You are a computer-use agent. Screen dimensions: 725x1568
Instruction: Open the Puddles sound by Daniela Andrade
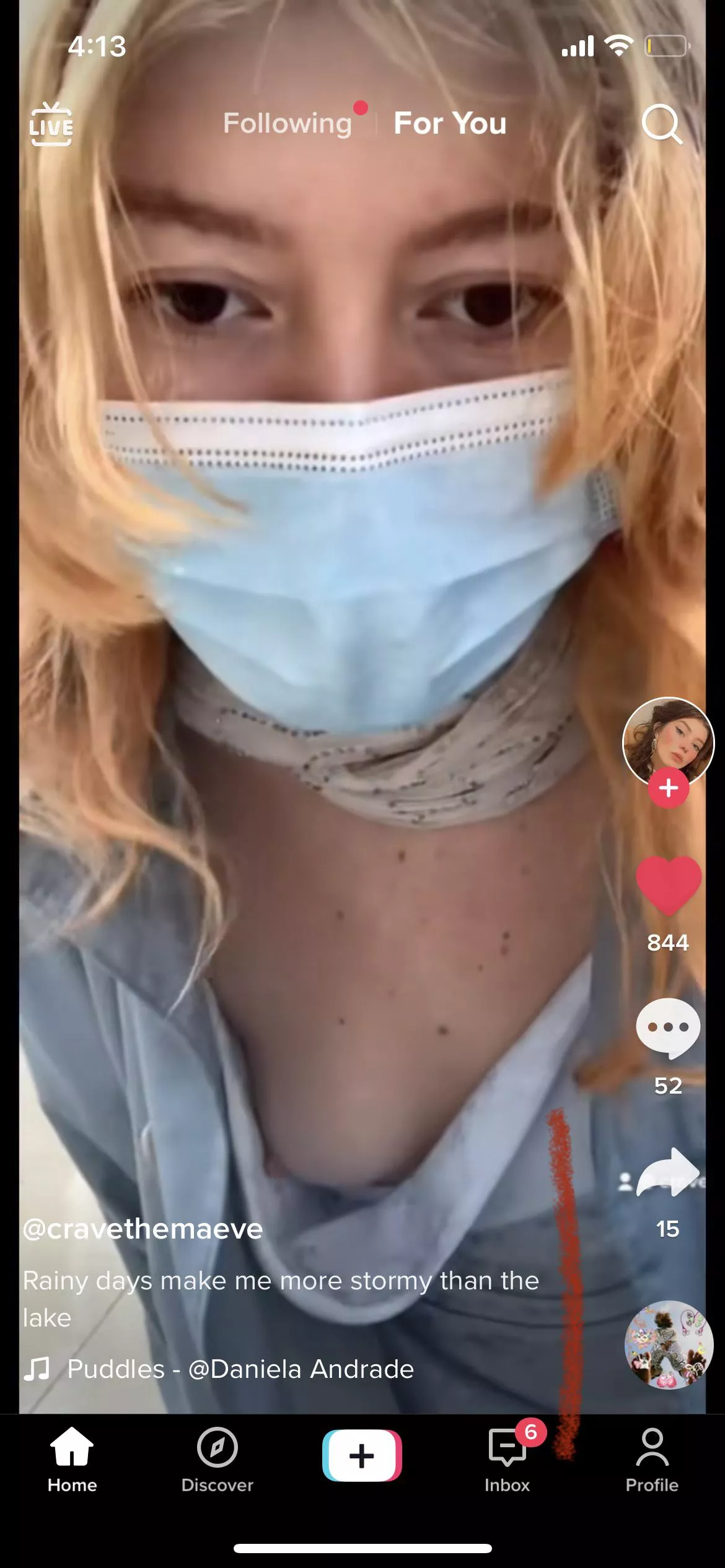click(240, 1369)
